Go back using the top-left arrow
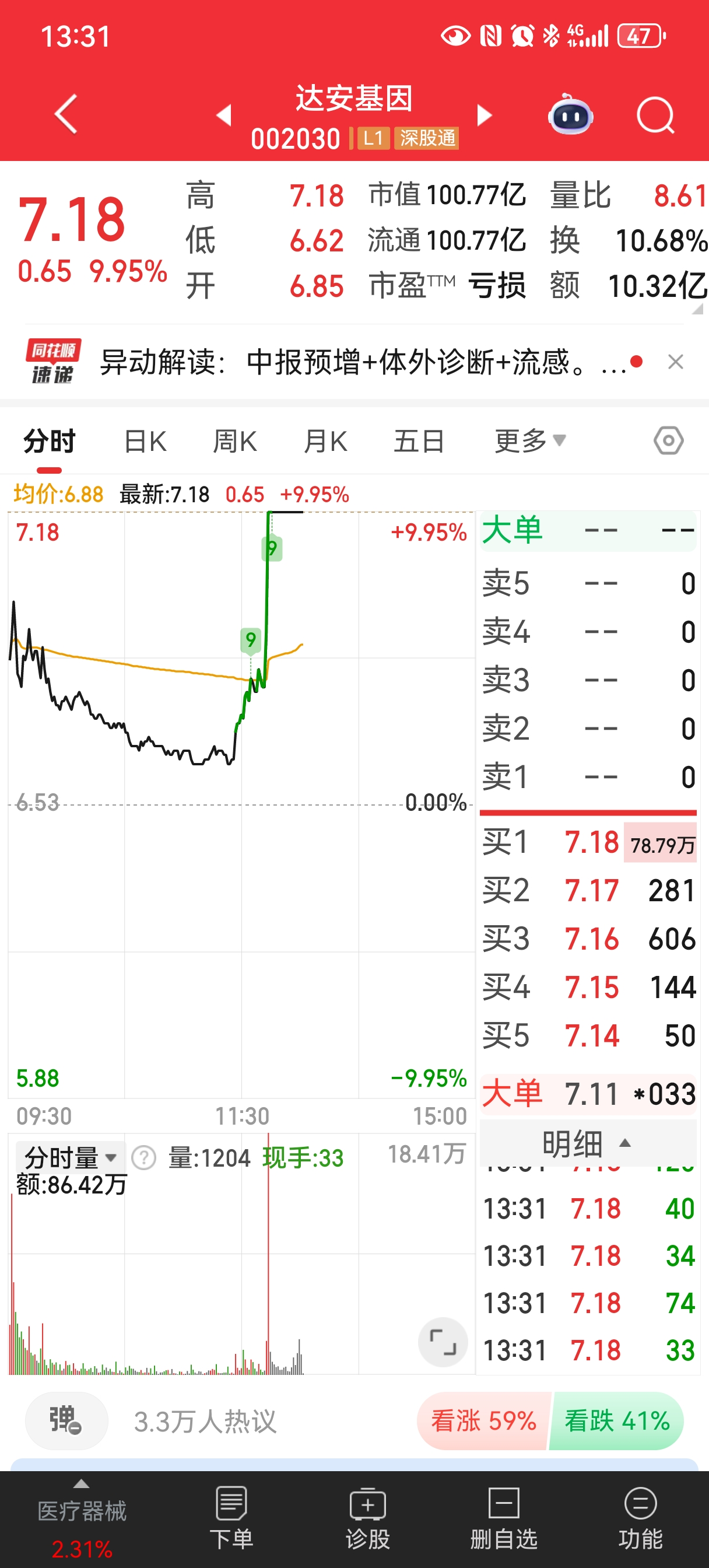This screenshot has width=709, height=1568. tap(66, 114)
